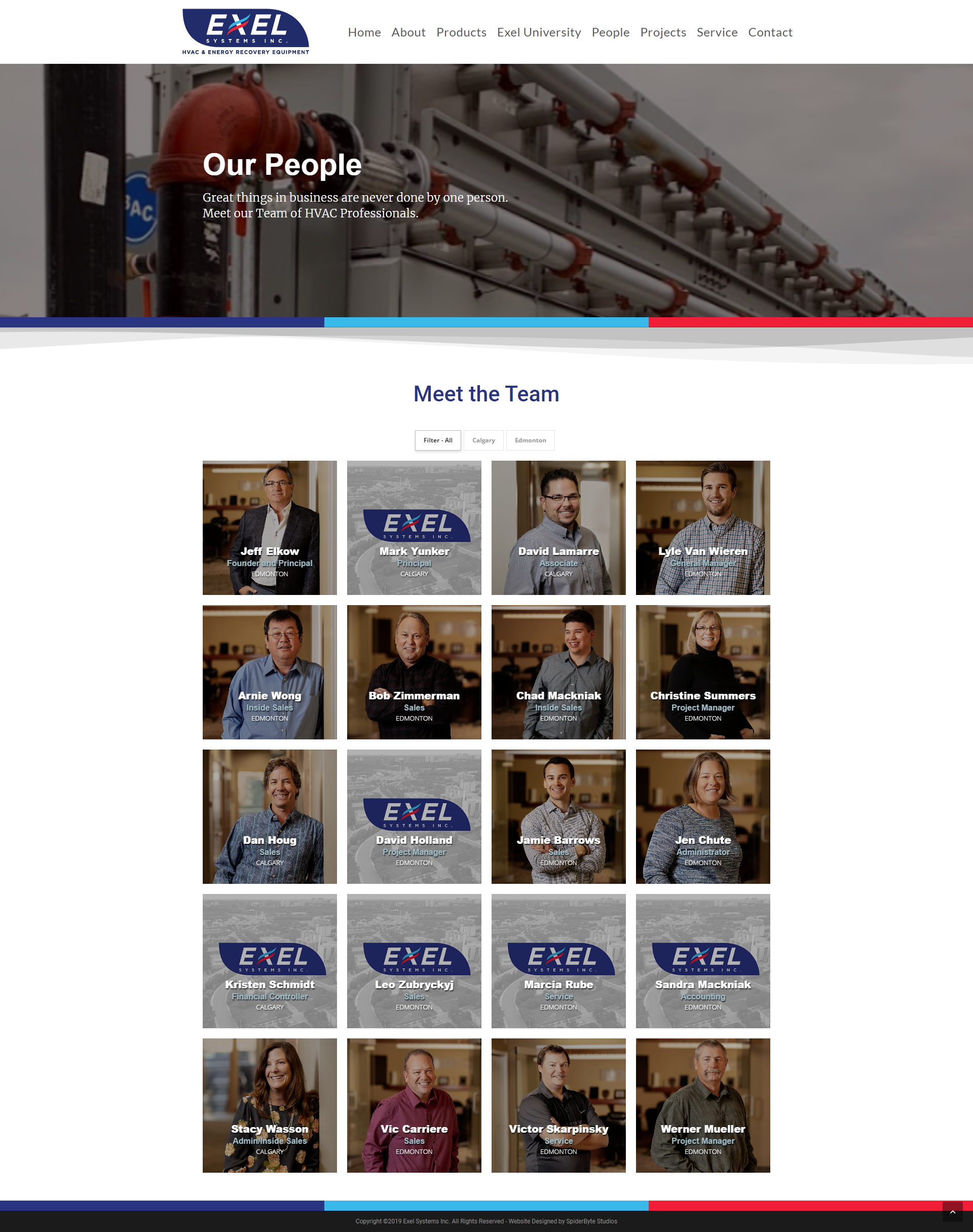
Task: Open Jeff Elkow's profile card
Action: [x=270, y=528]
